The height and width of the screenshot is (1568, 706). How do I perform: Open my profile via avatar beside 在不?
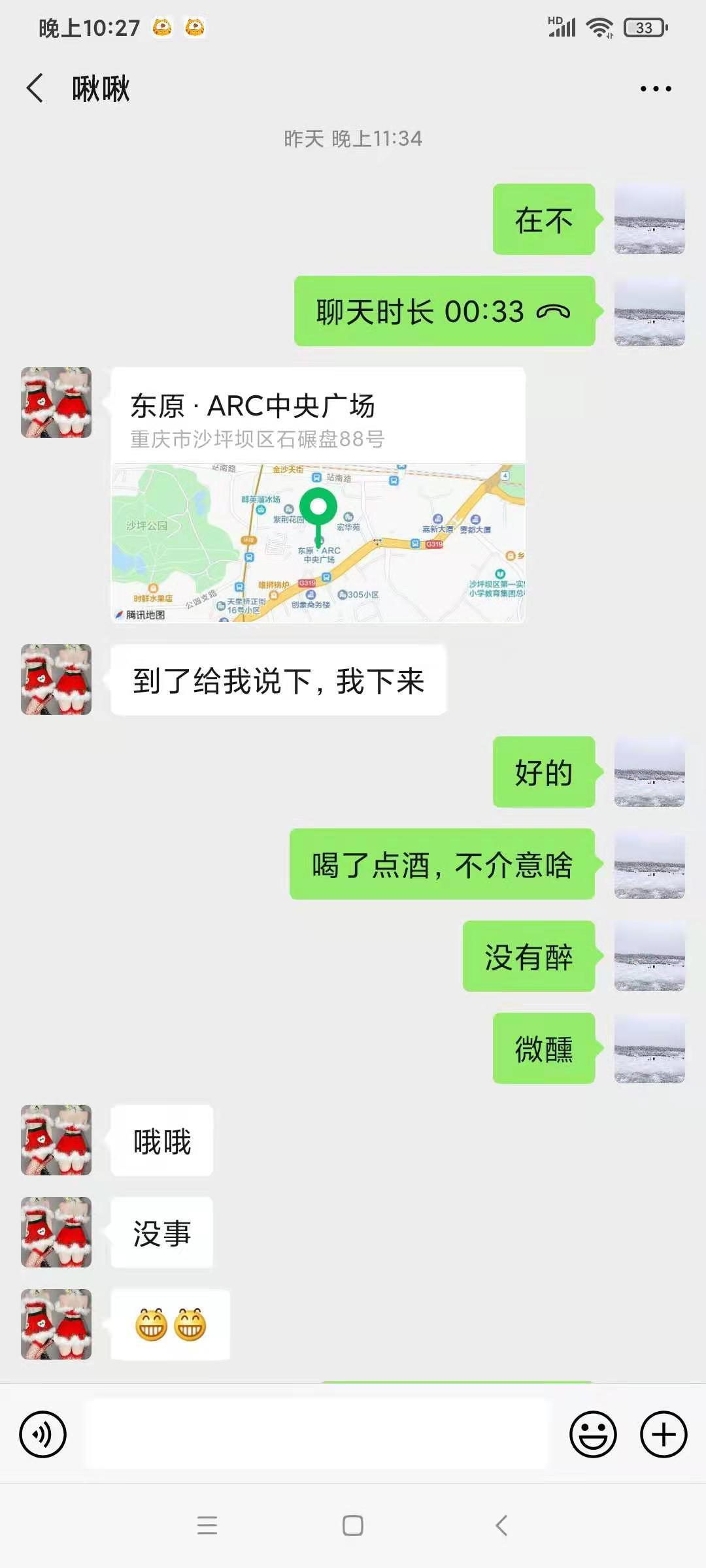649,220
